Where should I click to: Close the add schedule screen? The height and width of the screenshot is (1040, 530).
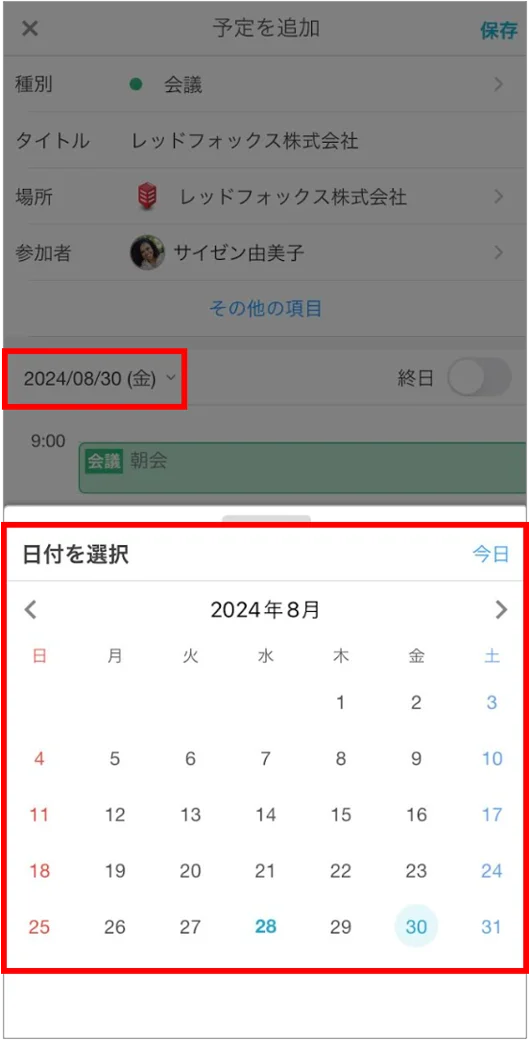click(x=30, y=29)
